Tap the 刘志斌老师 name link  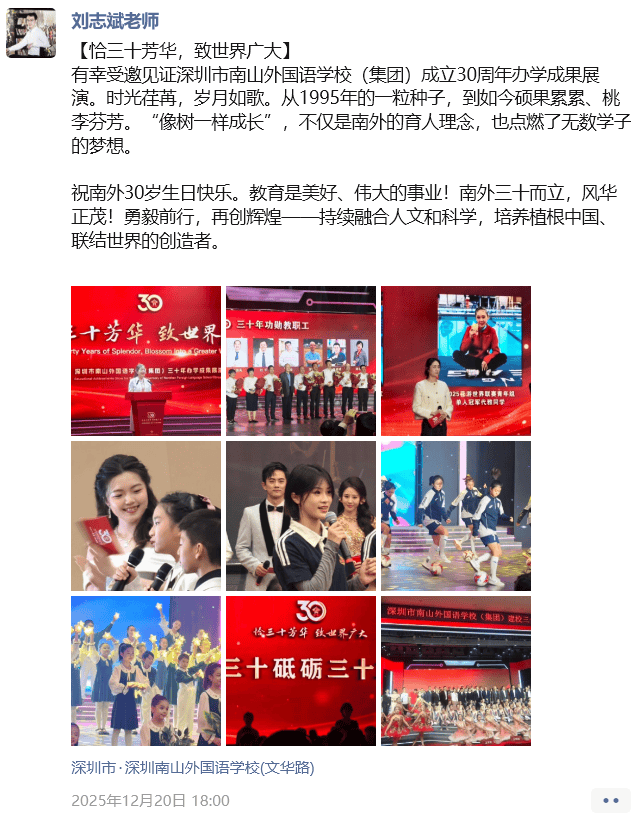[x=115, y=22]
